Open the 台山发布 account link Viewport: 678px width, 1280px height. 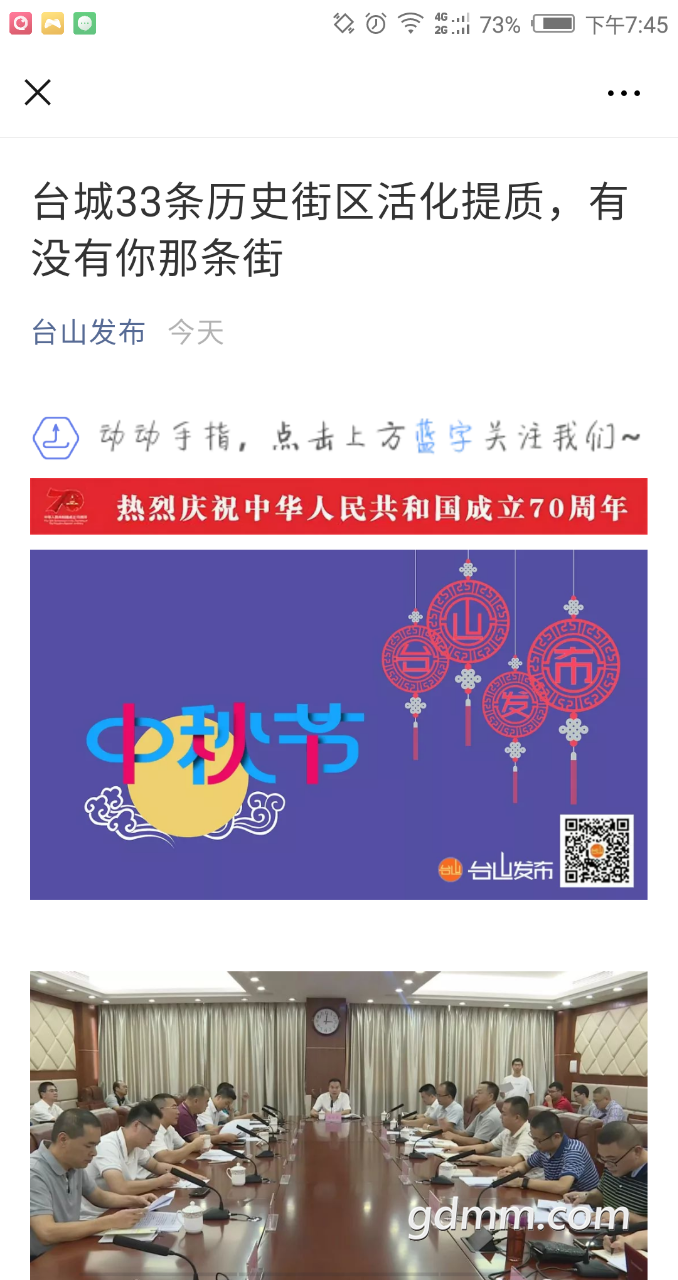tap(89, 332)
